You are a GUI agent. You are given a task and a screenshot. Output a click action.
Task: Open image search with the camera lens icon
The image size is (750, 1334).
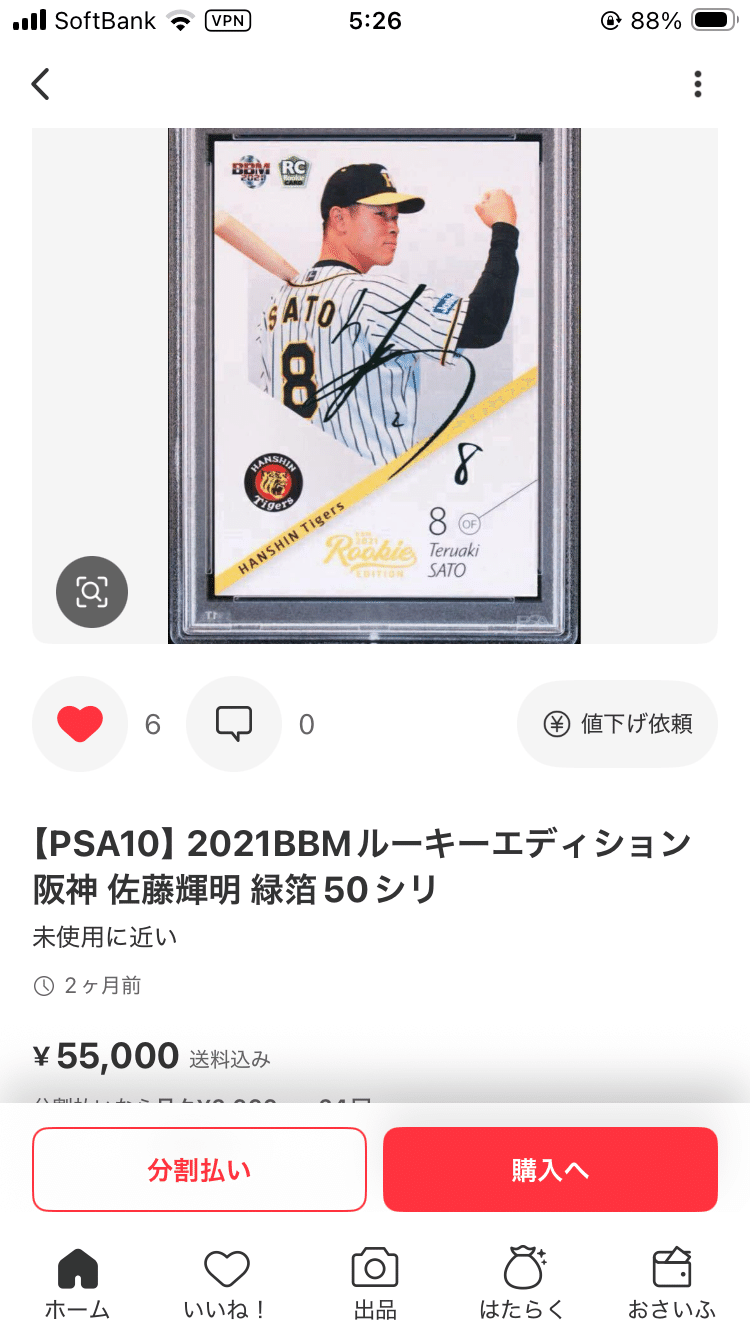pos(92,592)
